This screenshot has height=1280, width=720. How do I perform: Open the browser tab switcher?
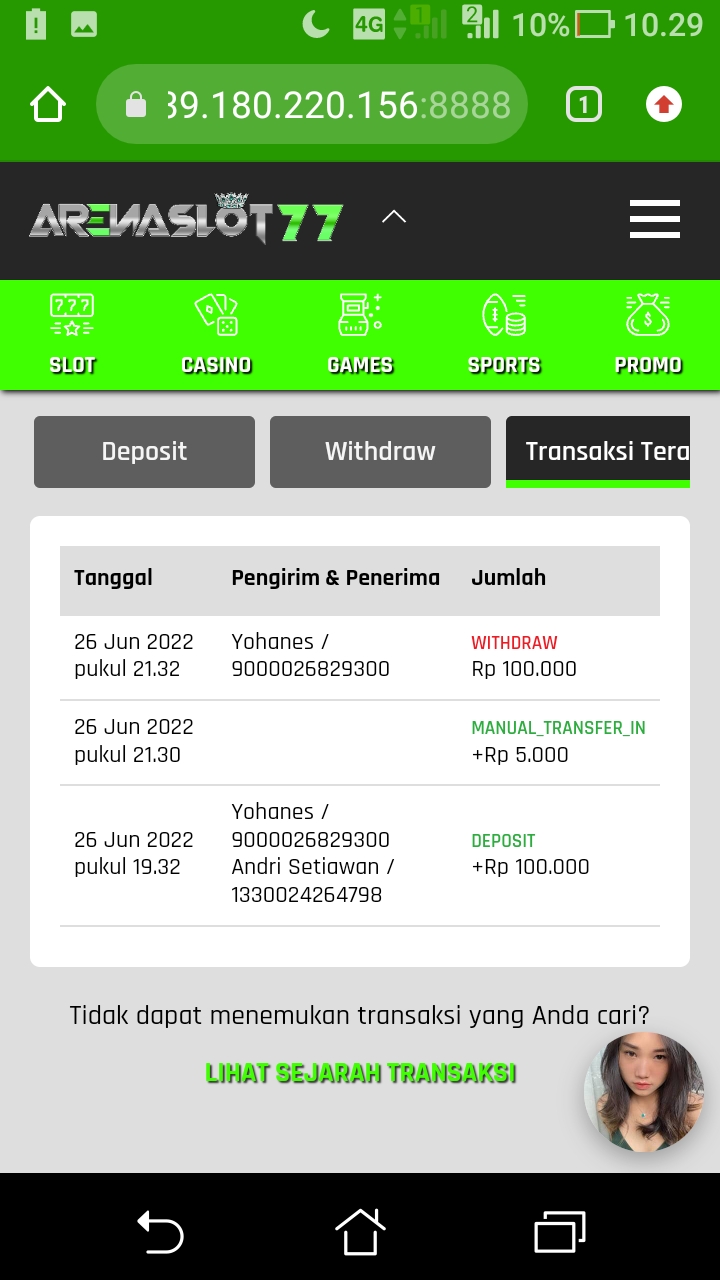click(584, 105)
